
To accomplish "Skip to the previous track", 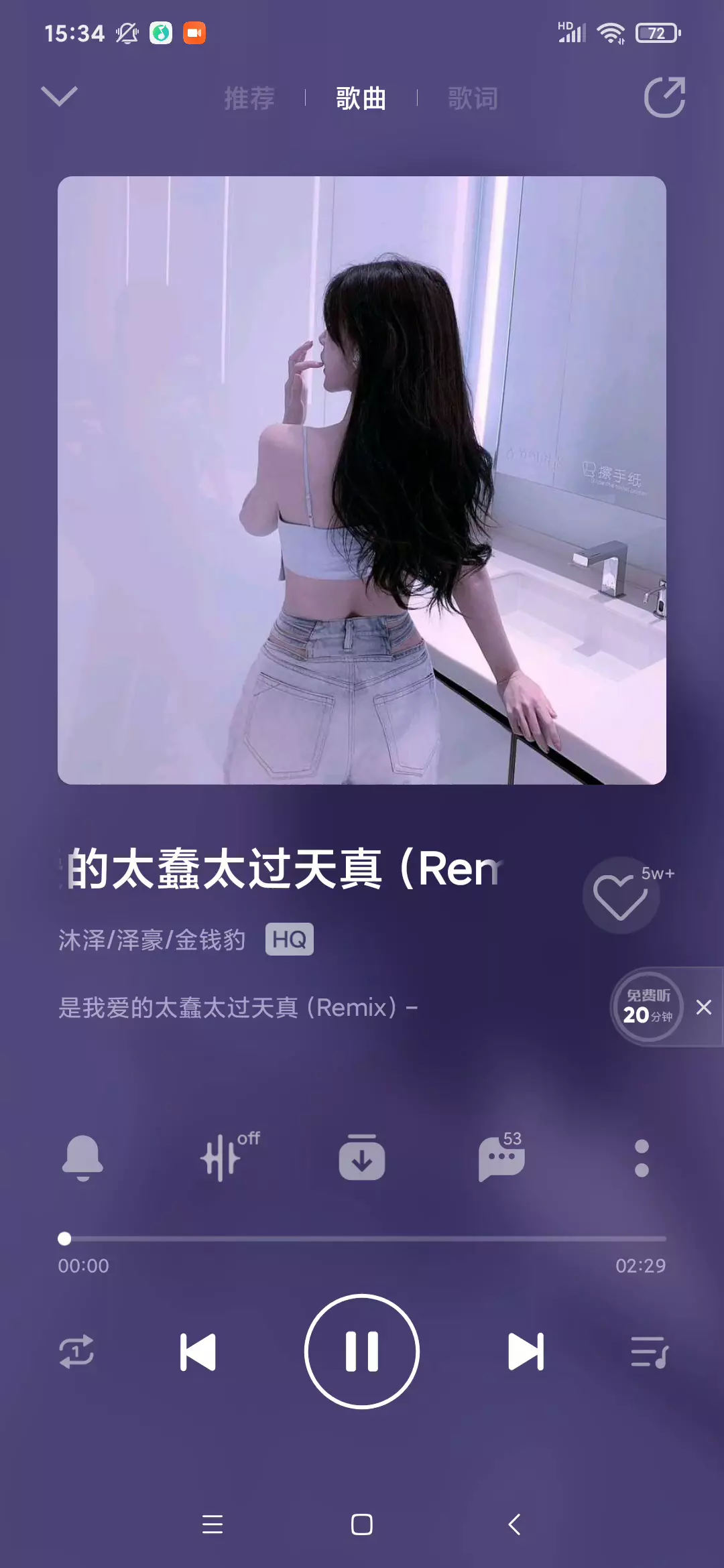I will click(198, 1352).
